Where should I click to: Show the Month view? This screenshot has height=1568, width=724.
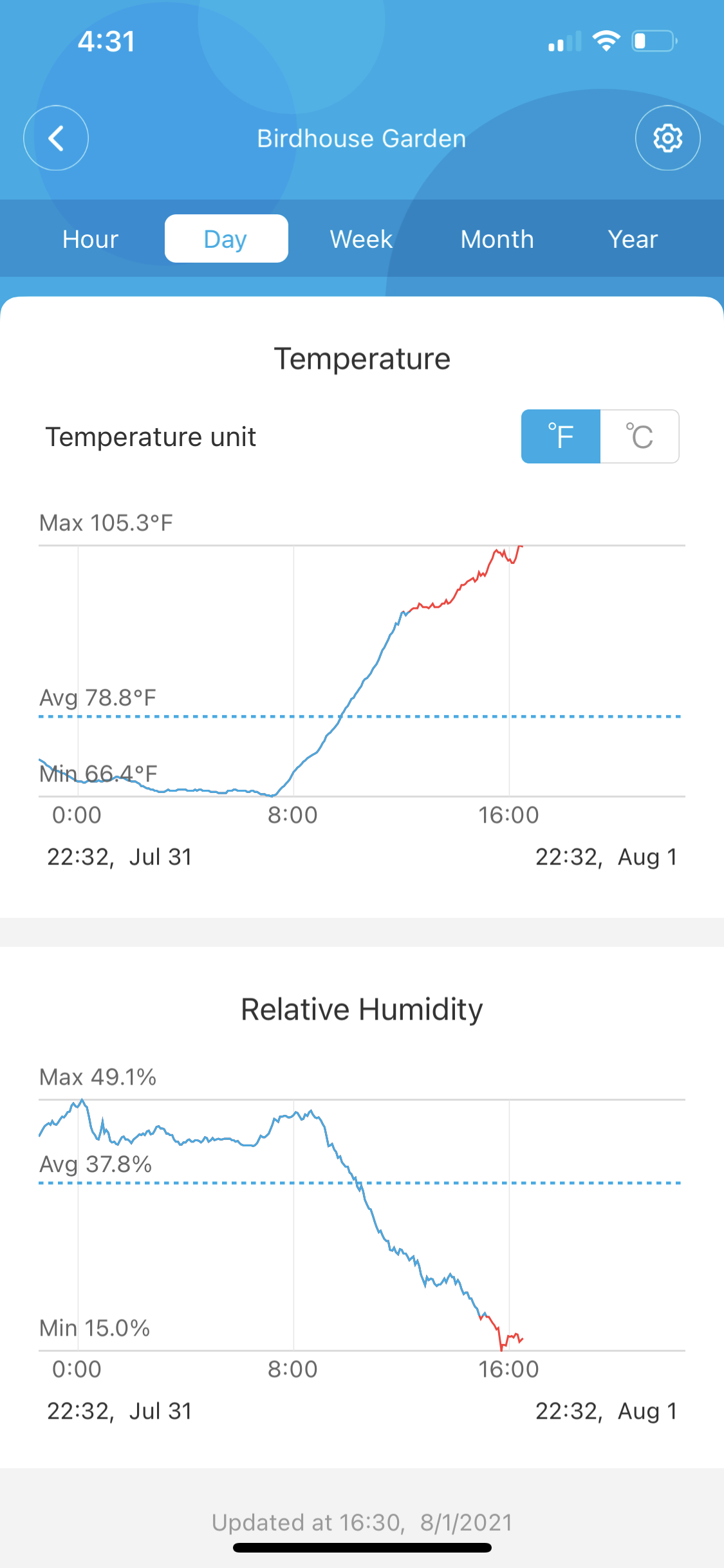pyautogui.click(x=497, y=239)
